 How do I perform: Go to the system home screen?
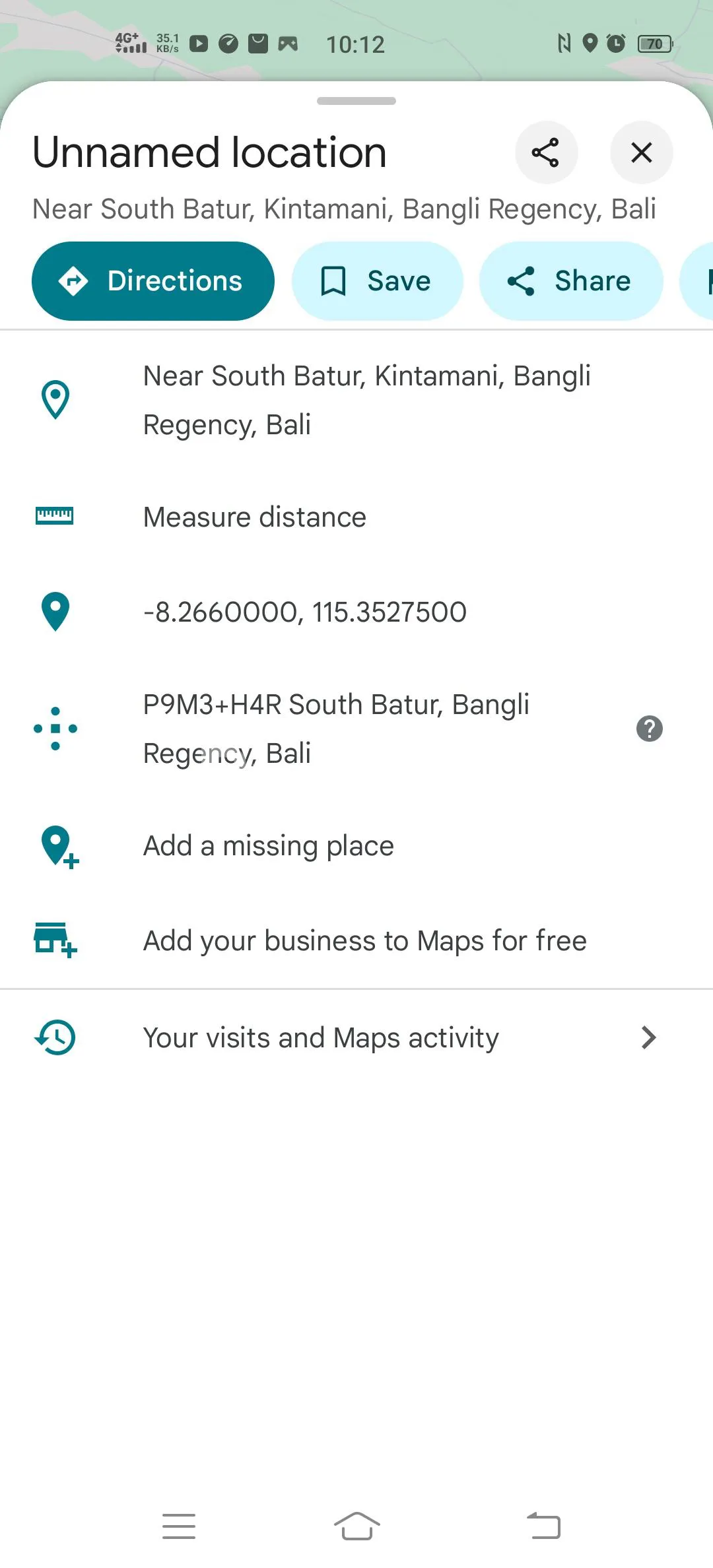coord(356,1526)
